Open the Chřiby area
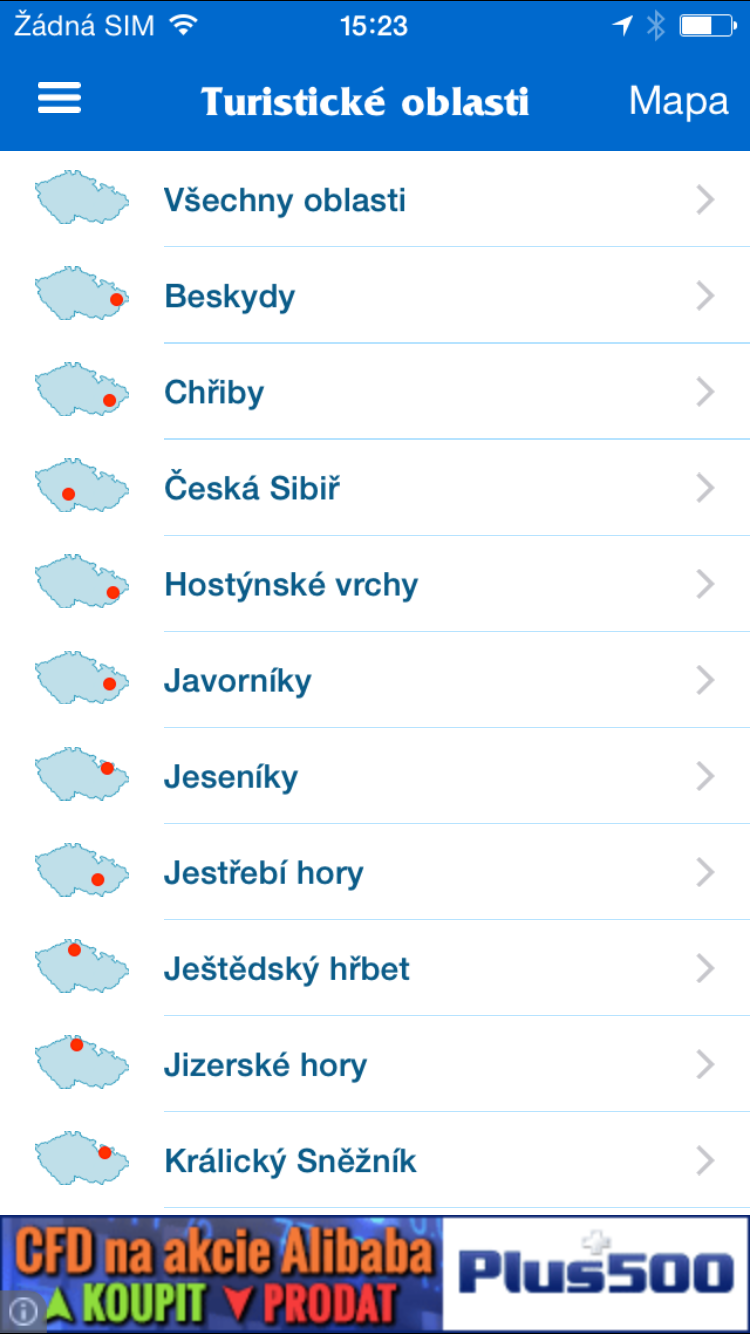Screen dimensions: 750x1334 375,391
